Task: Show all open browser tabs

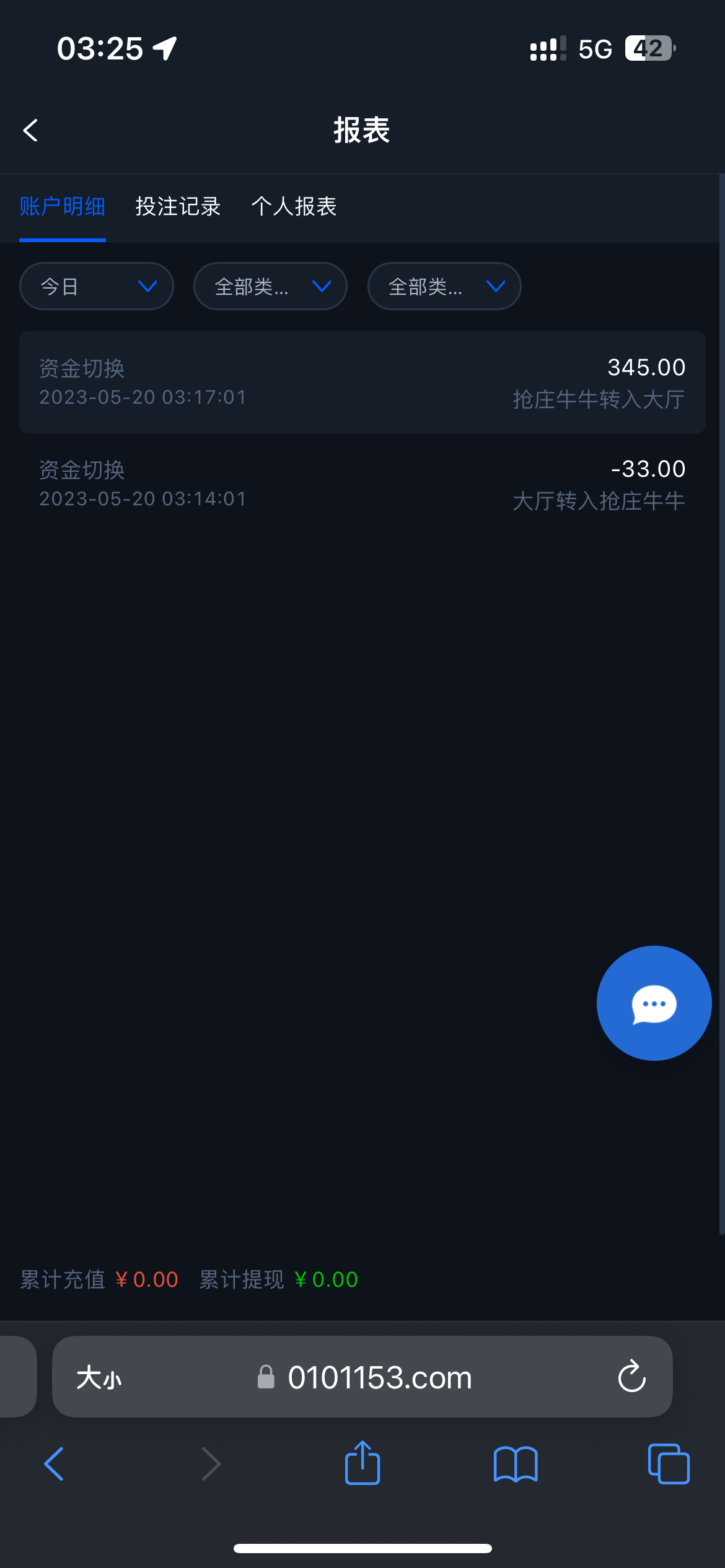Action: (x=668, y=1464)
